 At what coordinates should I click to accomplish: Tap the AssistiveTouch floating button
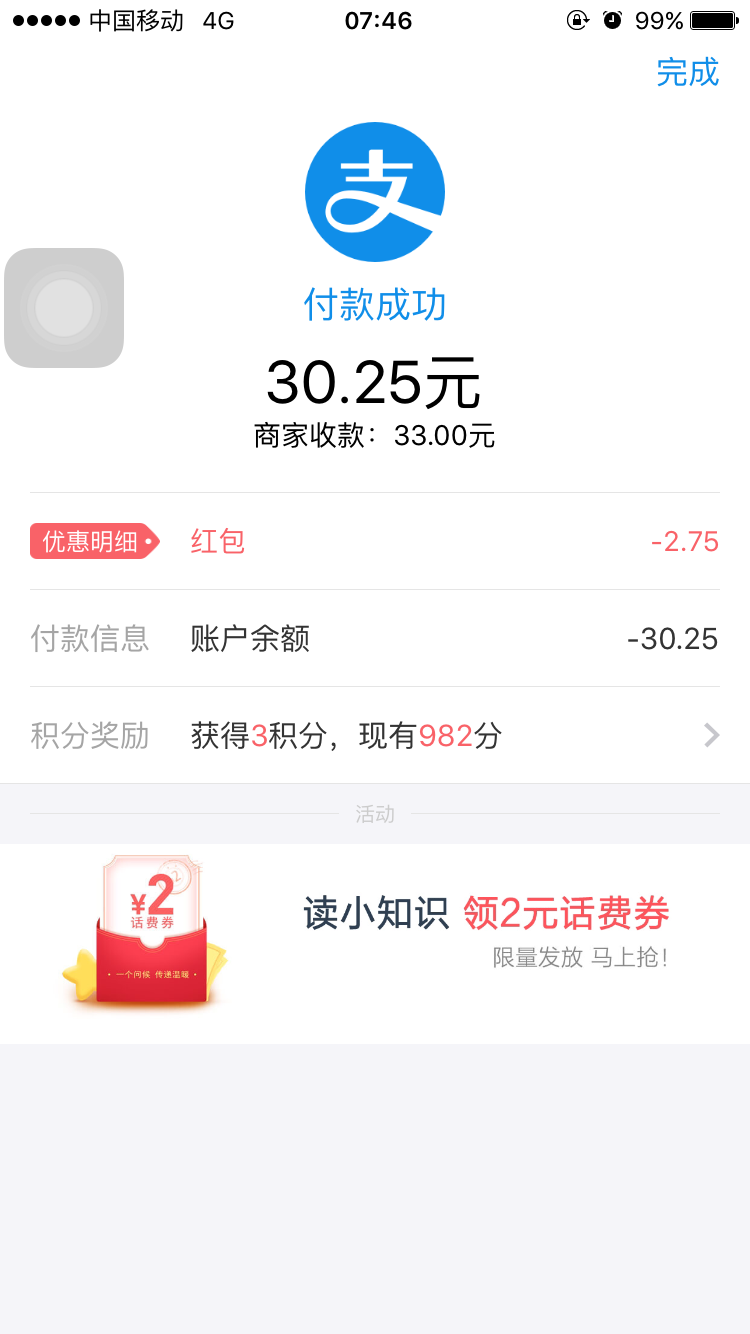point(64,308)
